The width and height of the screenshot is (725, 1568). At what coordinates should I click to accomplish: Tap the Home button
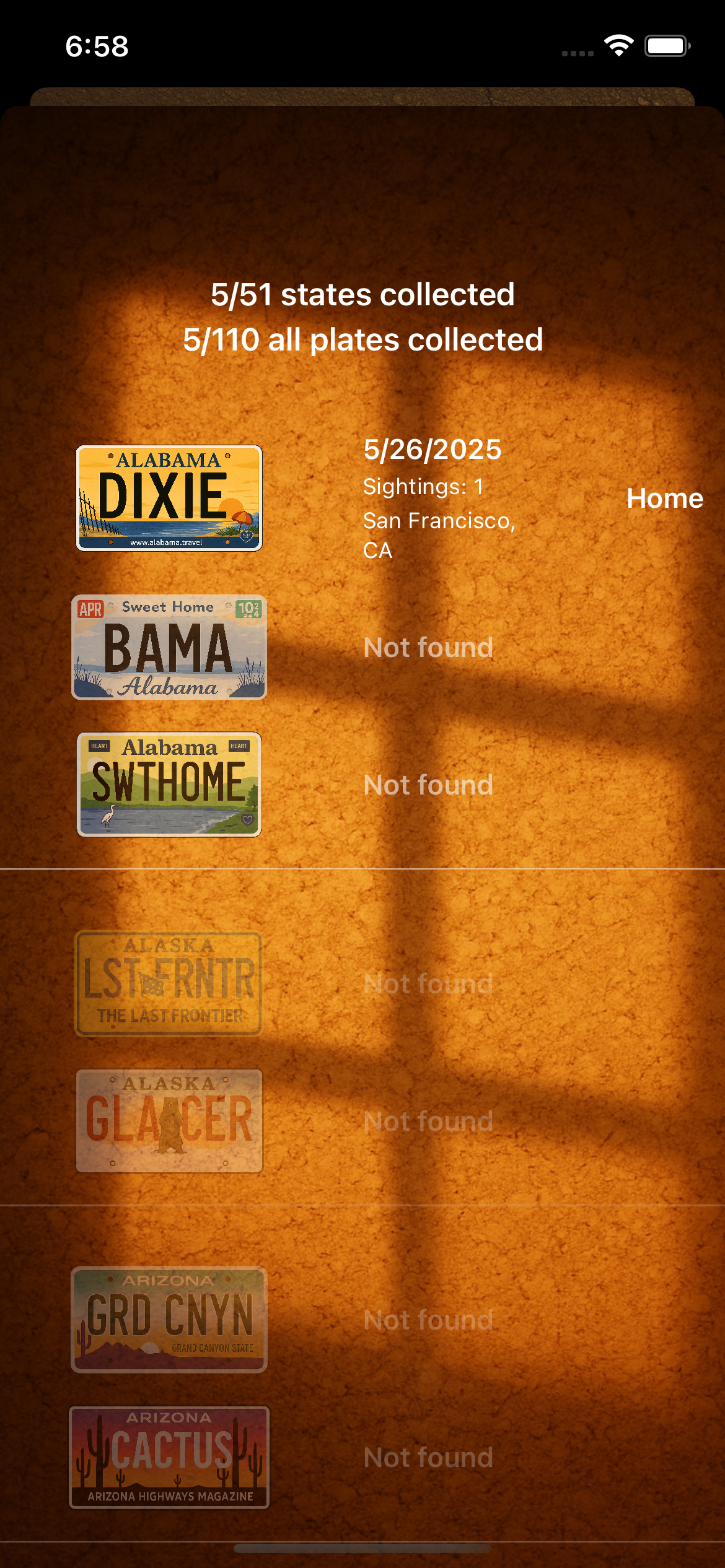[x=664, y=499]
